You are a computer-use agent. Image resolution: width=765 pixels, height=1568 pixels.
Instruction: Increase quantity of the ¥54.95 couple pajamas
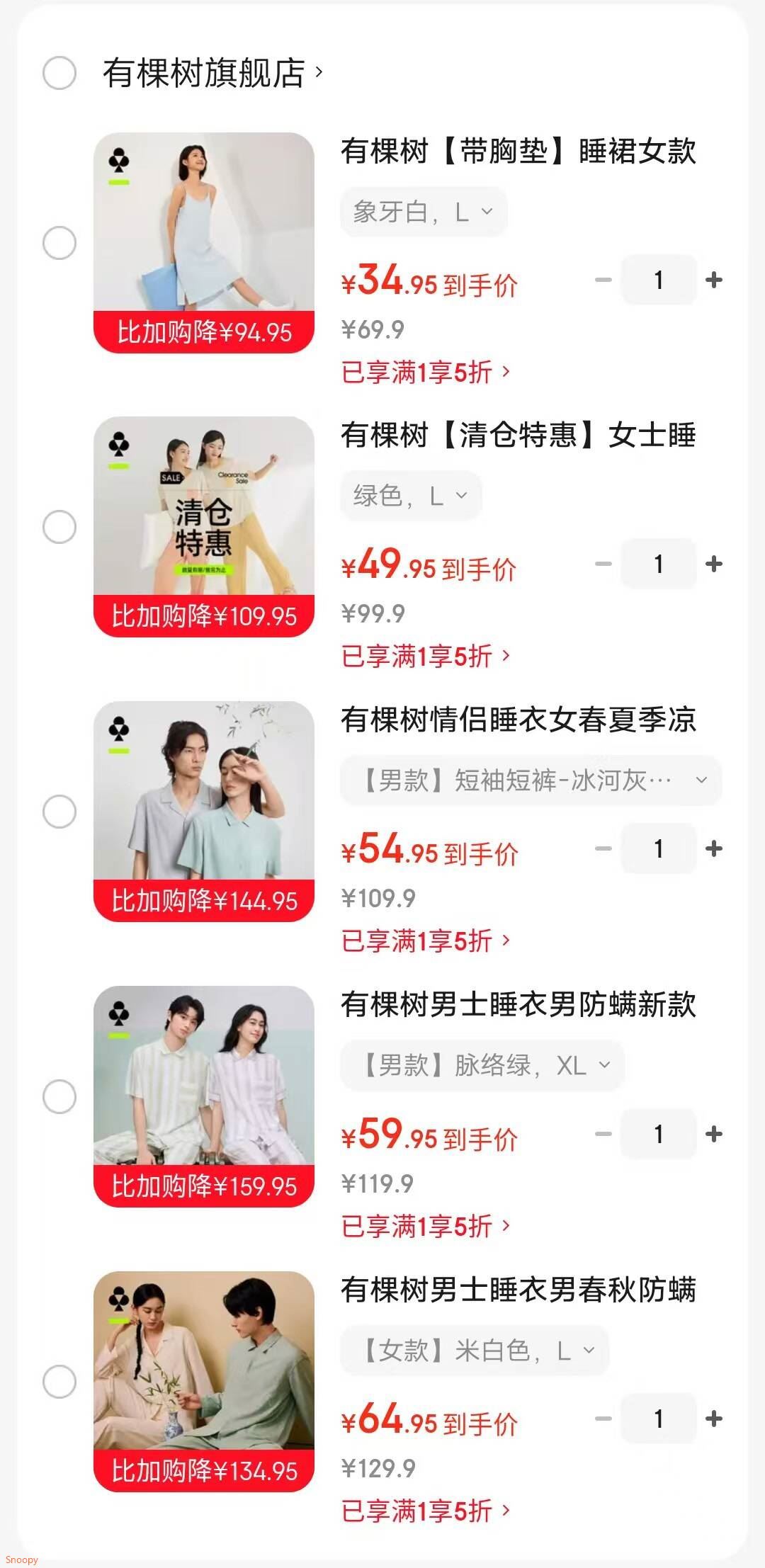(714, 848)
